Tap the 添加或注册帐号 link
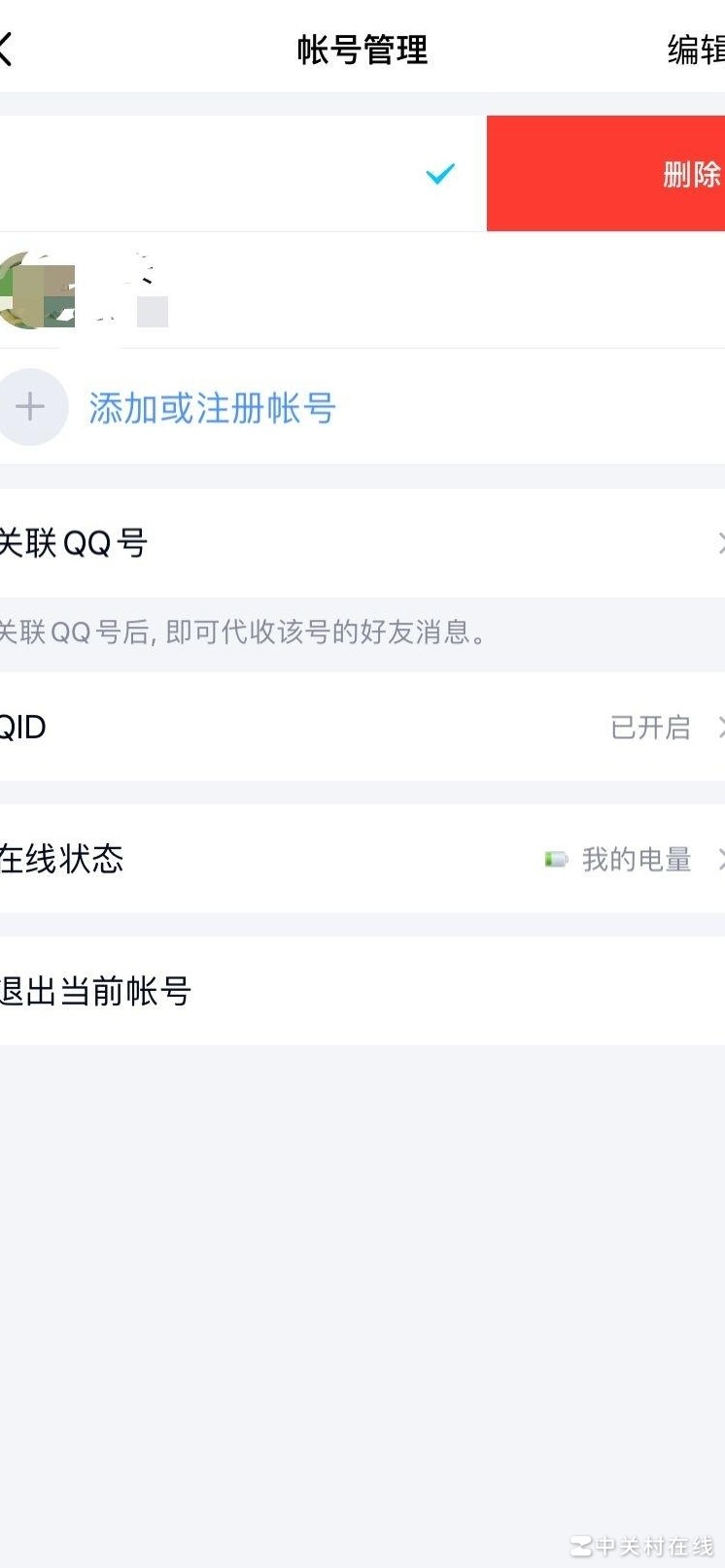 point(210,407)
